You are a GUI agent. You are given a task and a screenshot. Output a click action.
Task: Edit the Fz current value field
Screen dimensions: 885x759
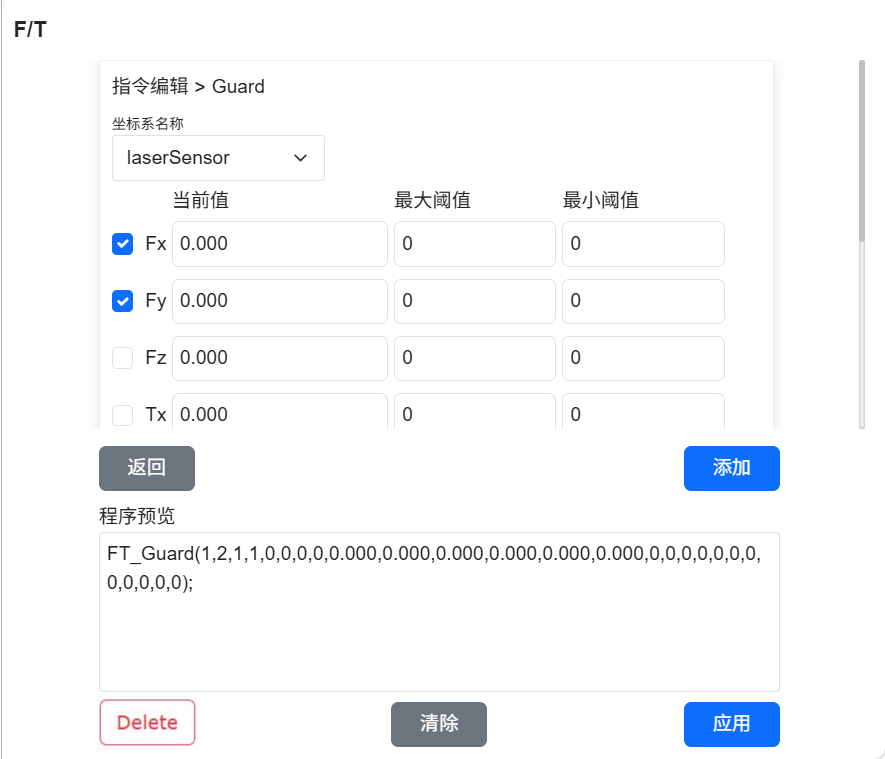pos(280,358)
